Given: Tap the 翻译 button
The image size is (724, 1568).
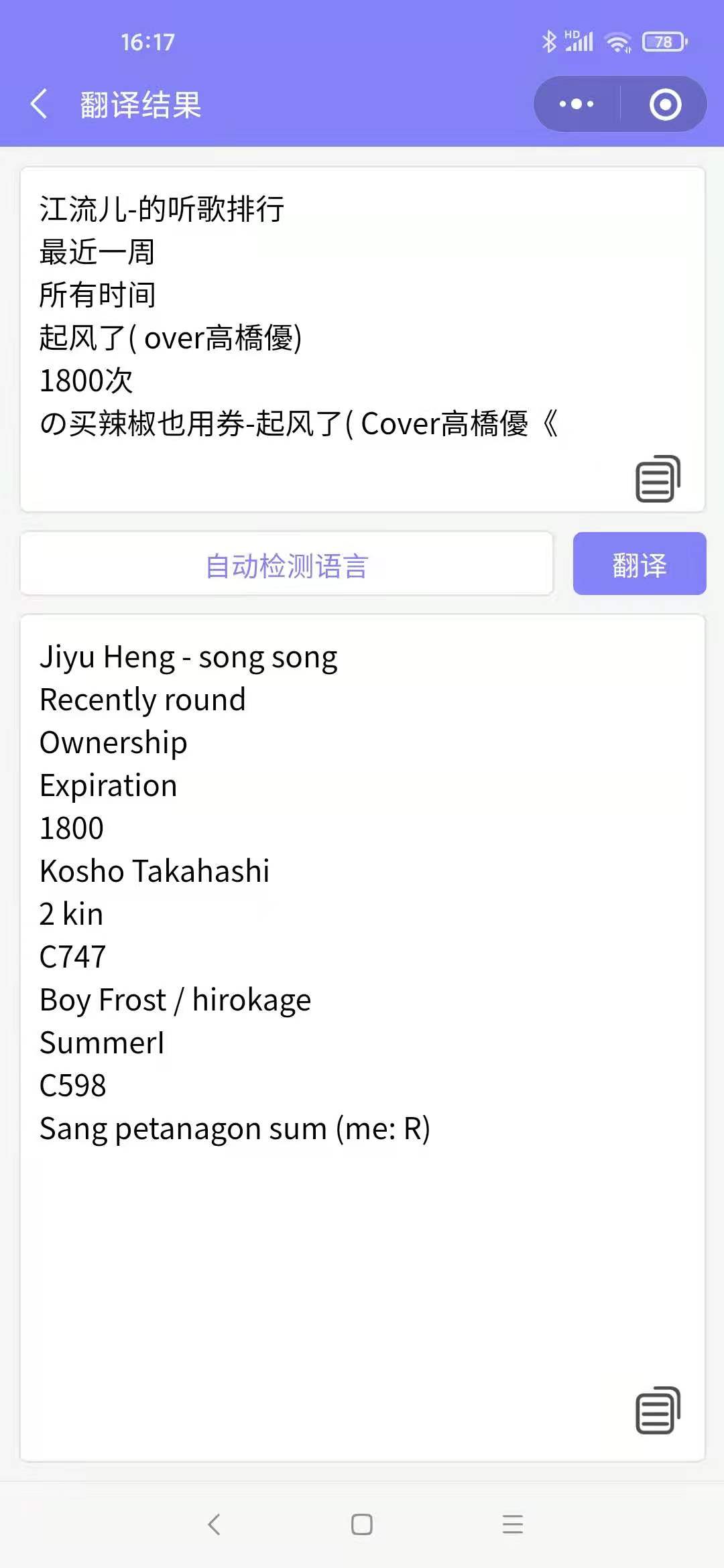Looking at the screenshot, I should [640, 564].
